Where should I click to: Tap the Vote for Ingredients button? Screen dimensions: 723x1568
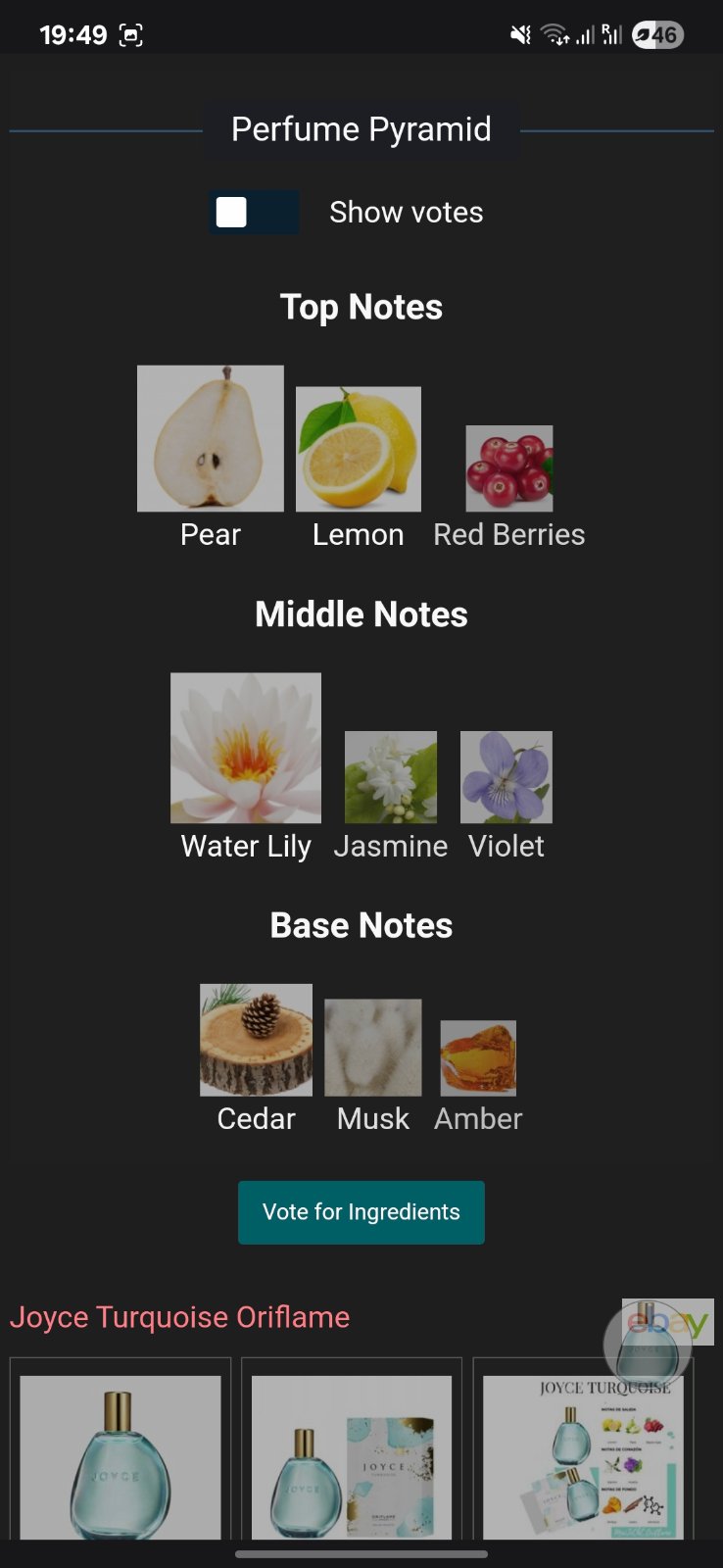pos(361,1212)
